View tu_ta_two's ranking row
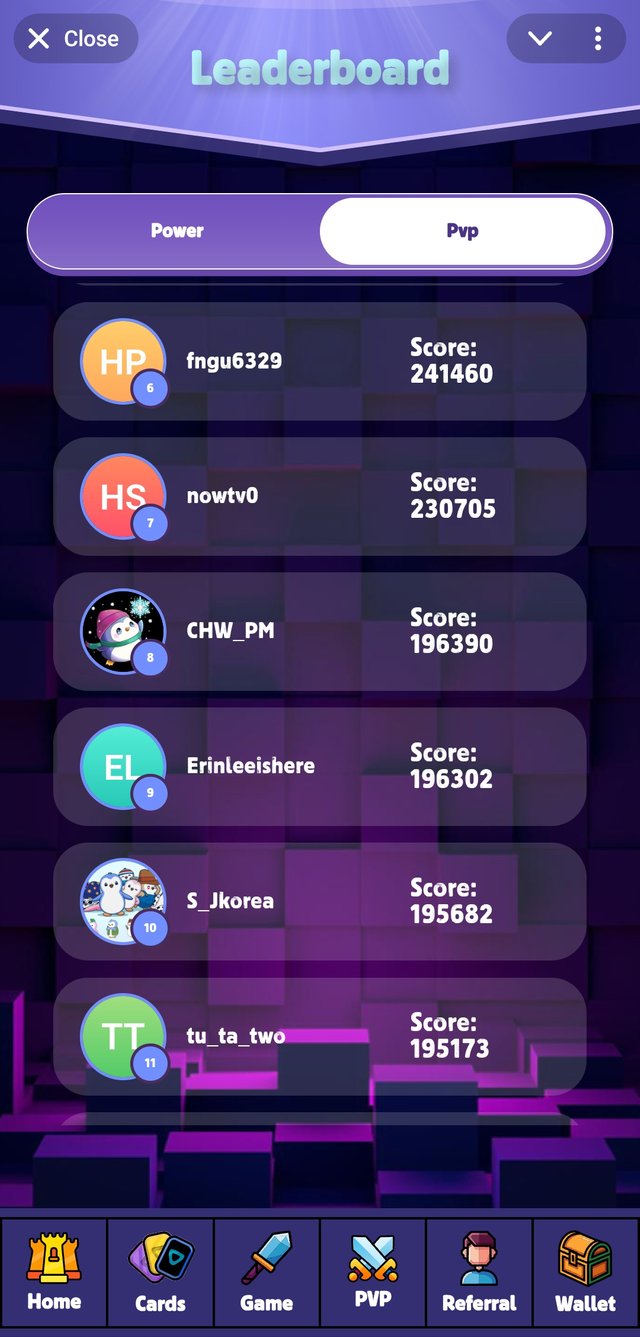 tap(319, 1036)
